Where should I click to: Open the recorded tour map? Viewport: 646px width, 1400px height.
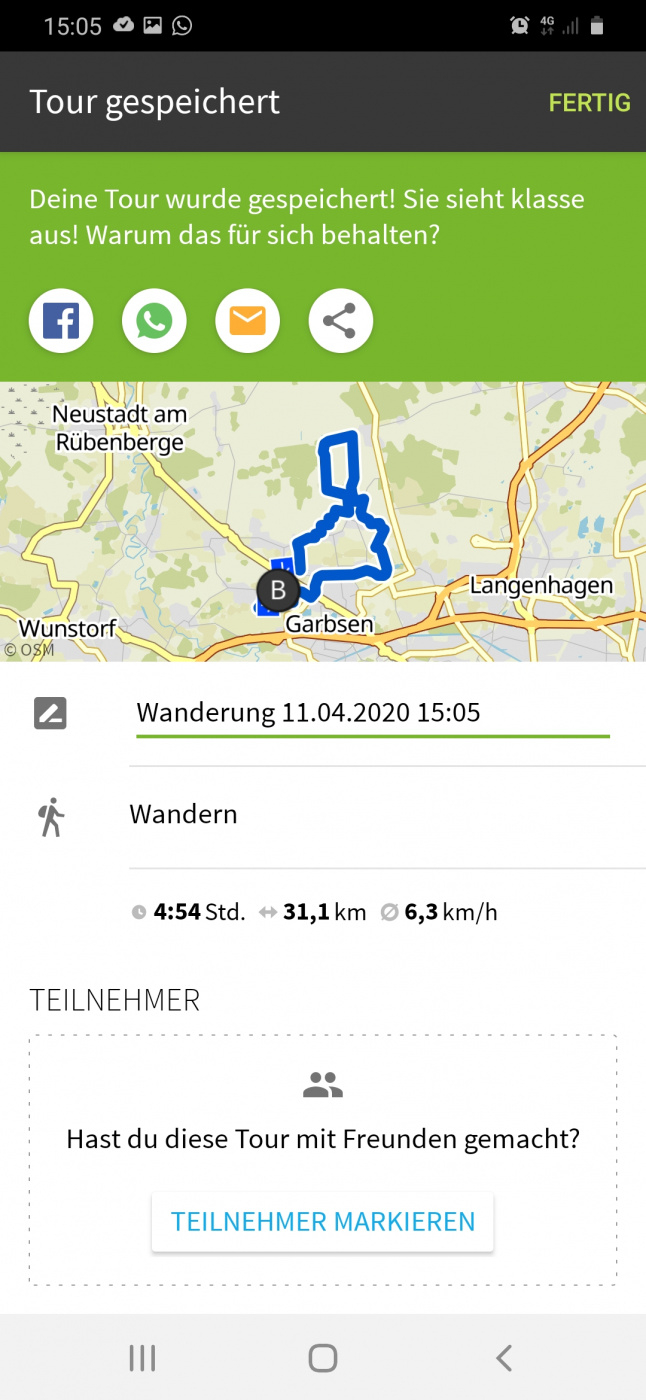pos(323,521)
